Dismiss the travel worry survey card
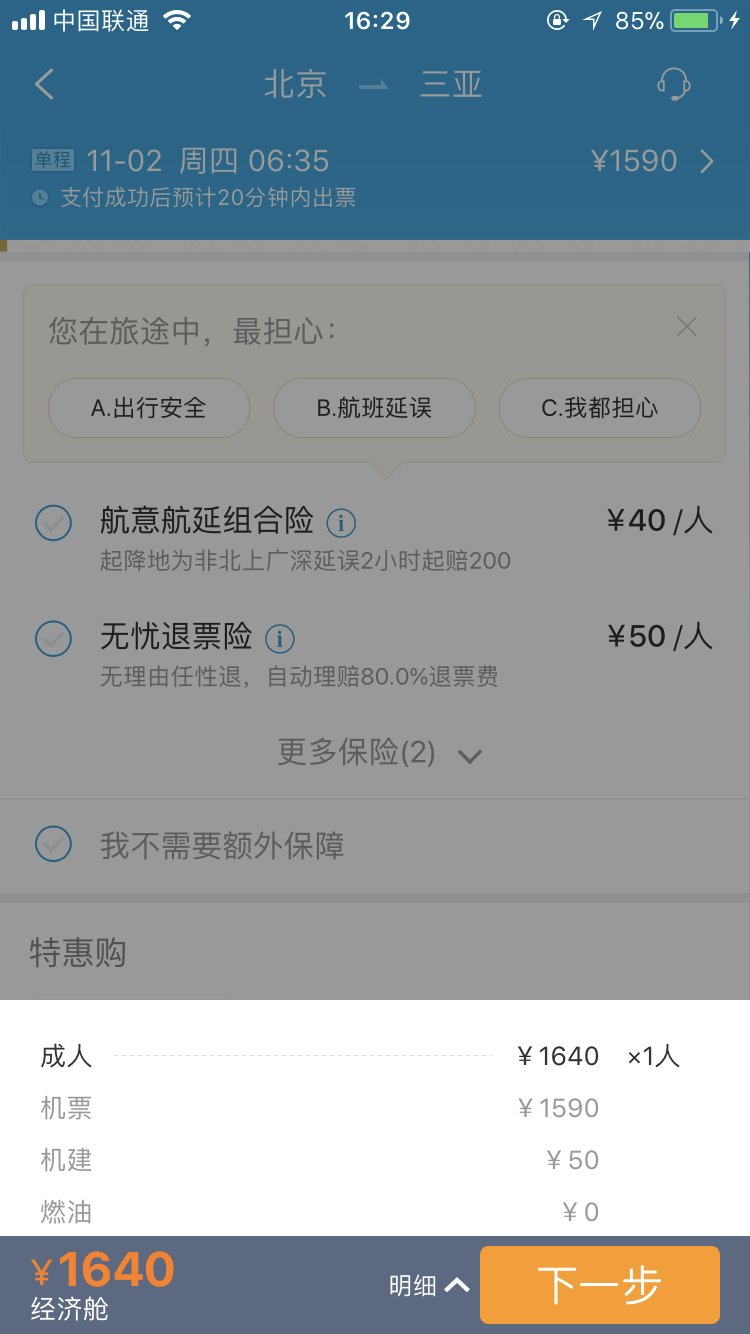 pos(686,326)
